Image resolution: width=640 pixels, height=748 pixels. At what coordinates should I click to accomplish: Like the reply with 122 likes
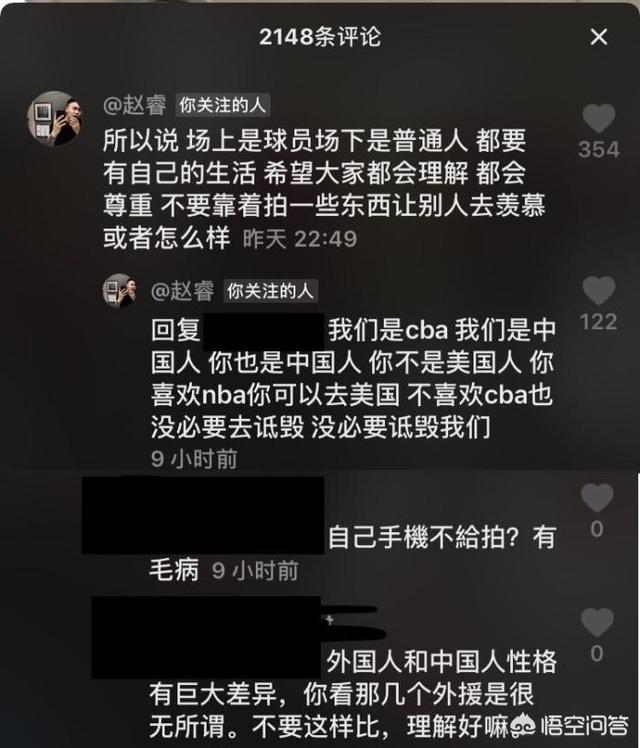[x=598, y=291]
